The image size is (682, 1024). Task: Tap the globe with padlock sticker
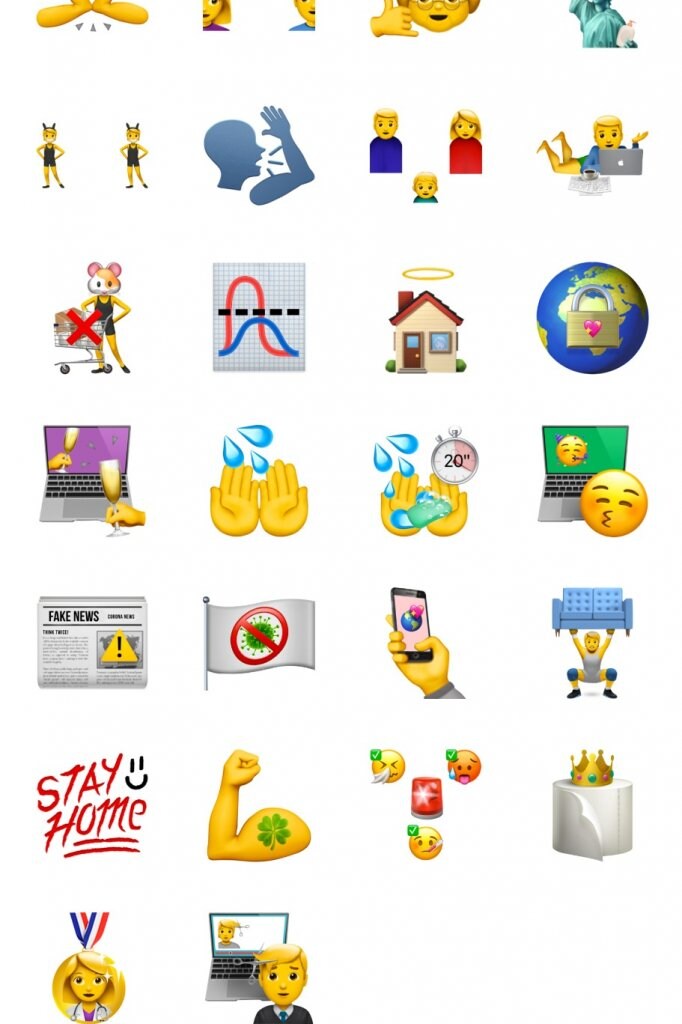(592, 318)
